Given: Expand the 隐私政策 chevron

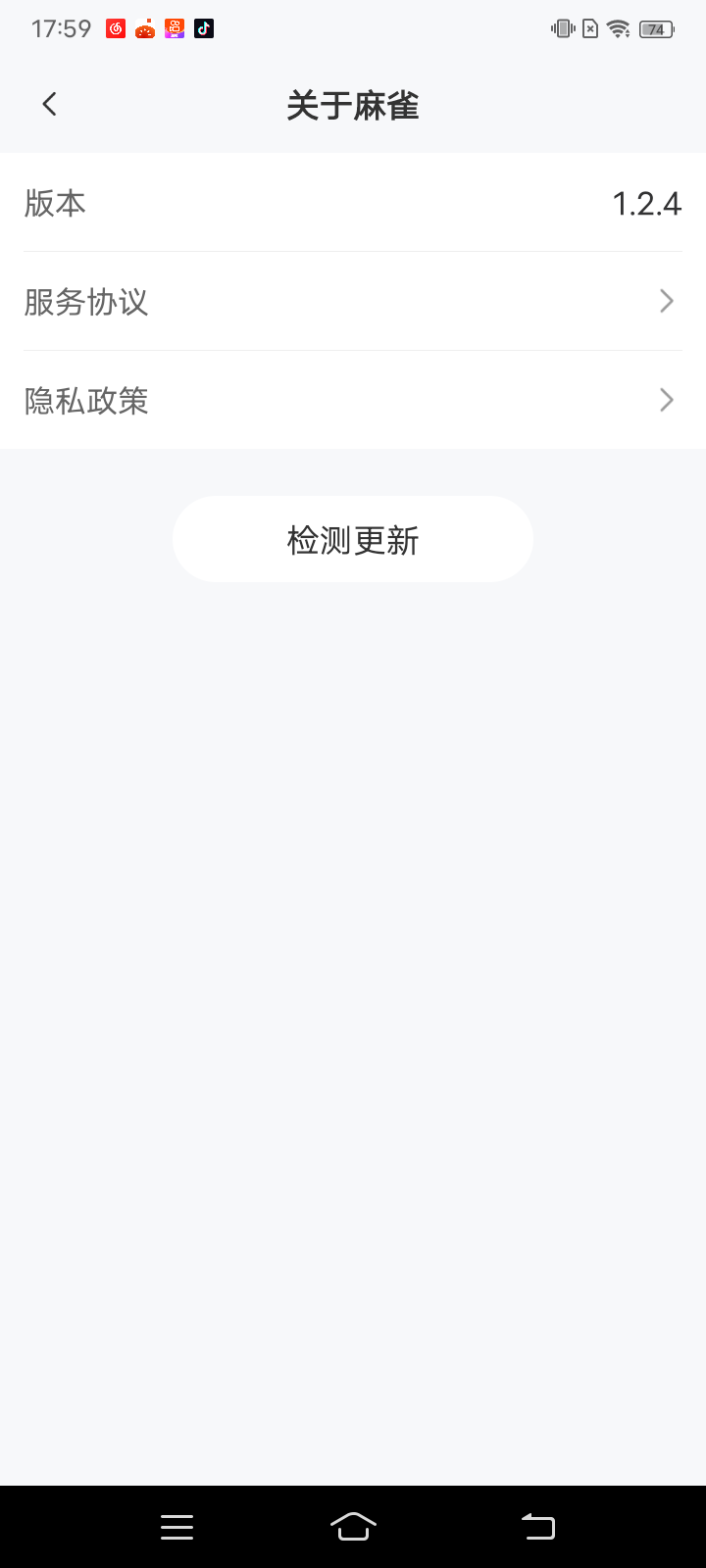Looking at the screenshot, I should [x=666, y=400].
